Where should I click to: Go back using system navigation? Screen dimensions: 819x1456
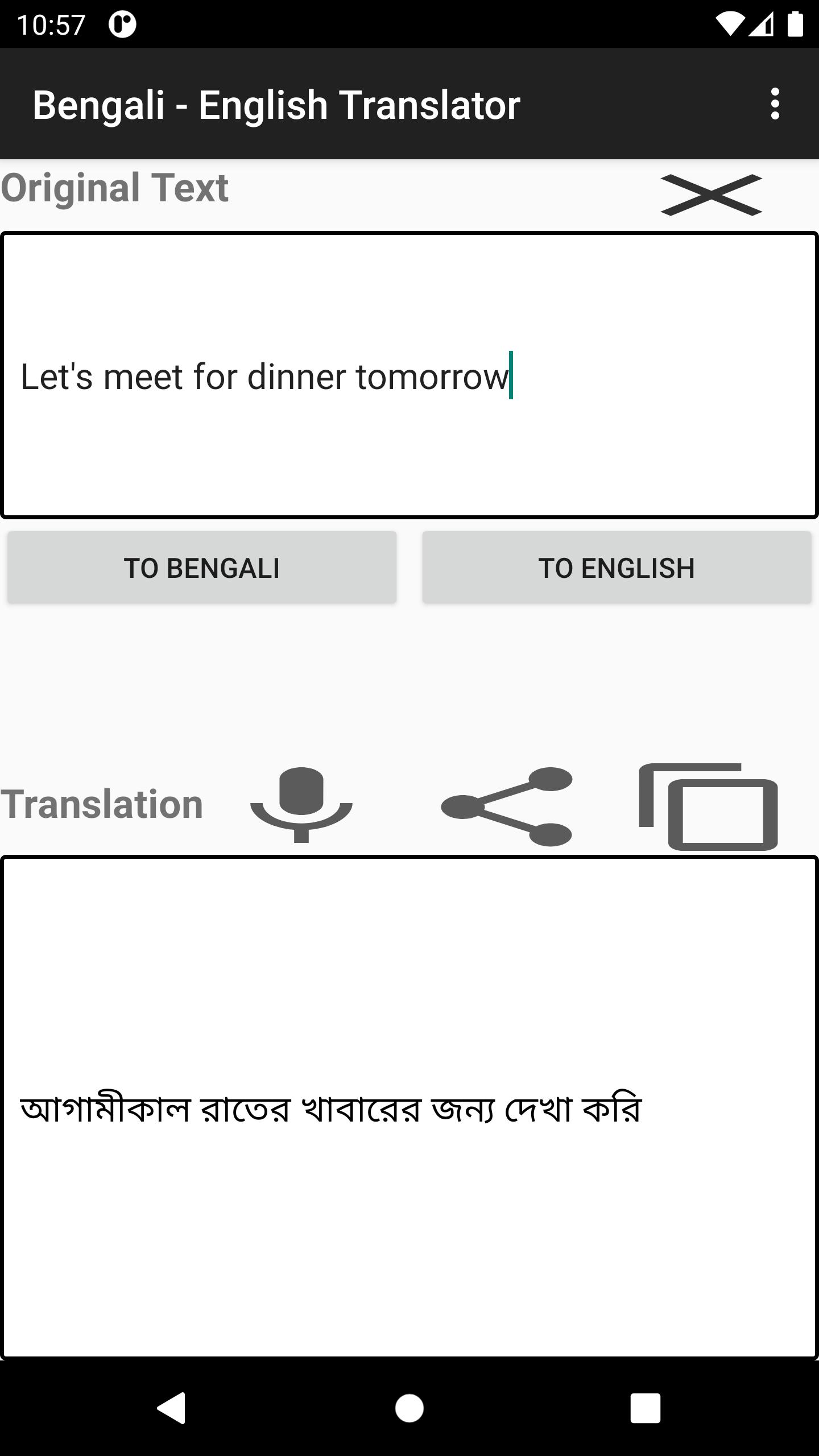pyautogui.click(x=172, y=1408)
